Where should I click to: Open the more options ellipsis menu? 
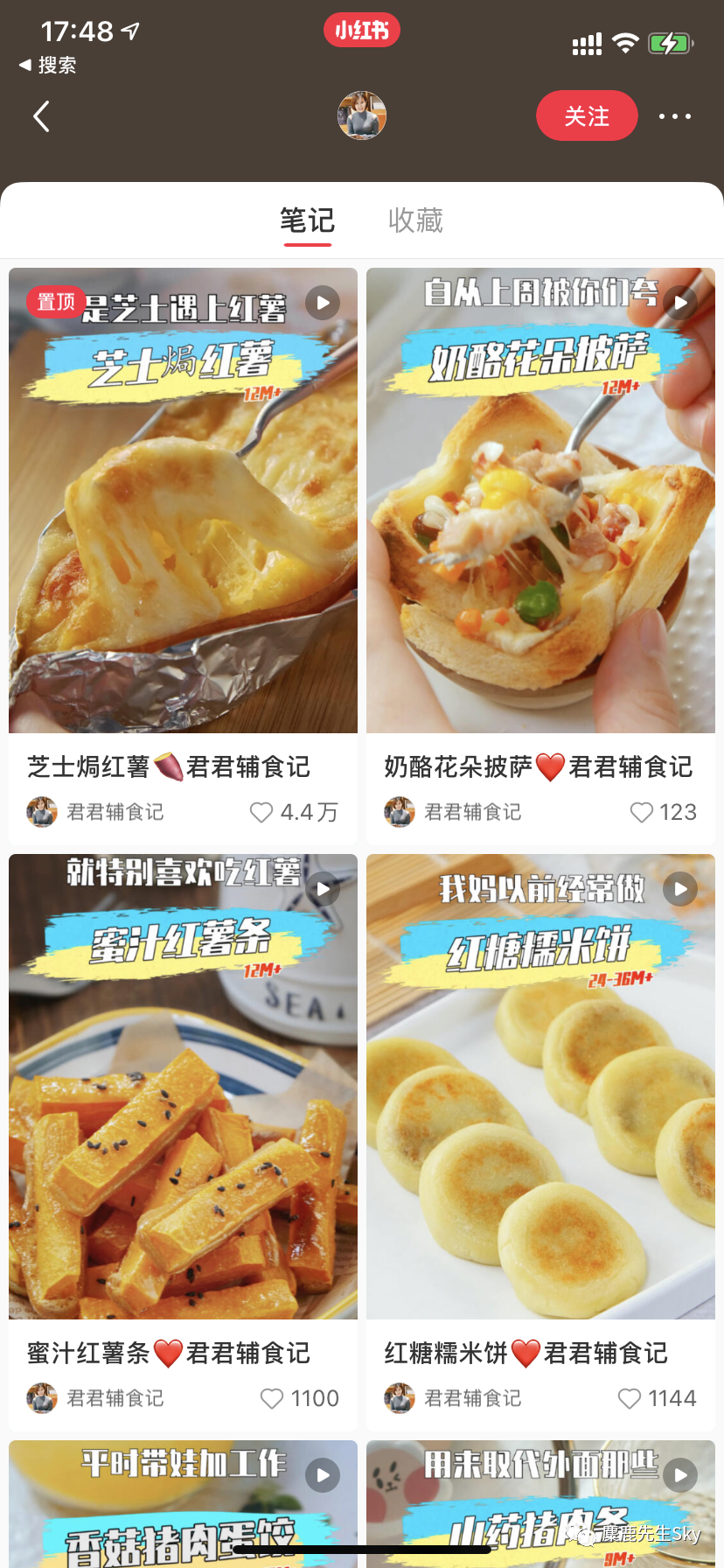pyautogui.click(x=675, y=115)
